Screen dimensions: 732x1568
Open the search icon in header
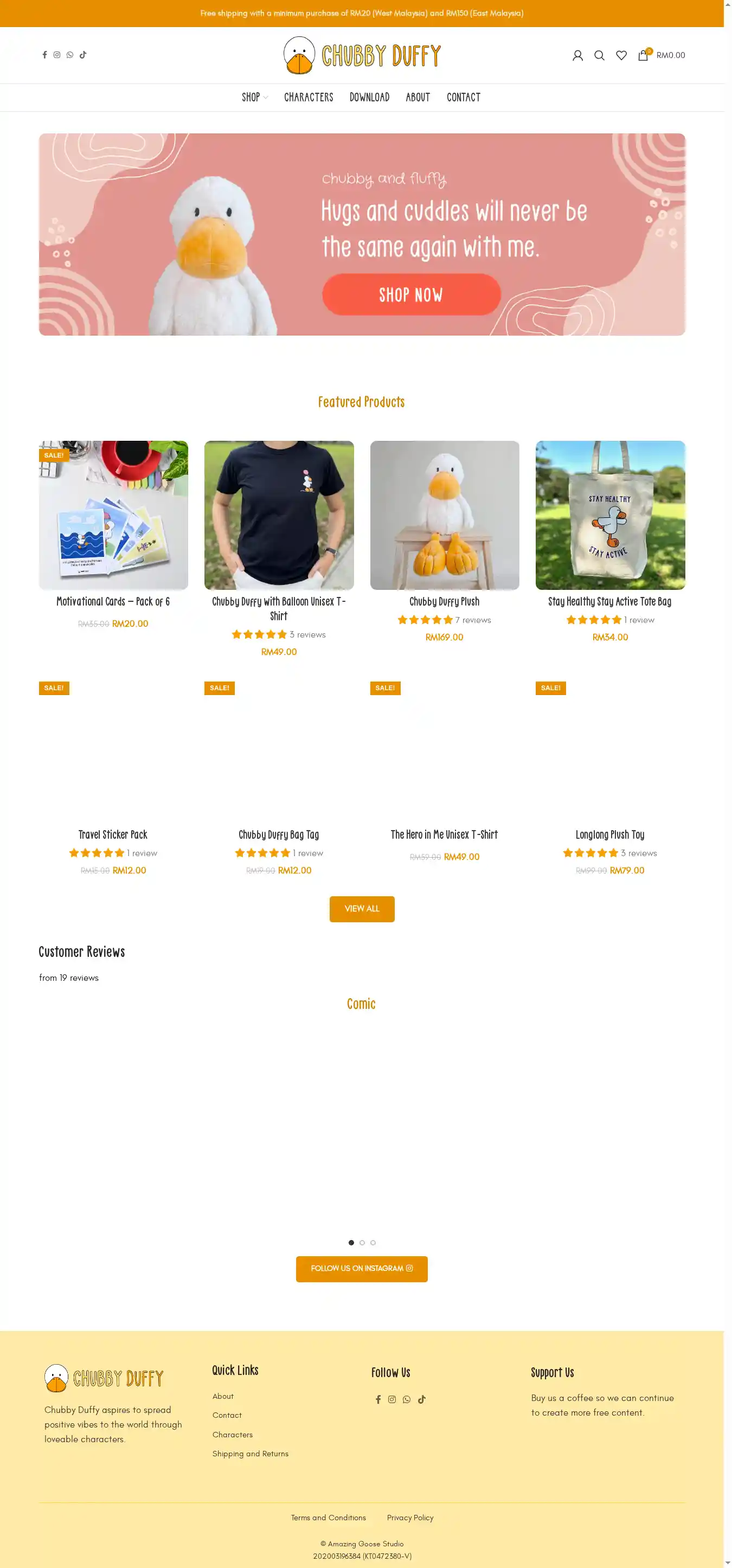coord(599,55)
